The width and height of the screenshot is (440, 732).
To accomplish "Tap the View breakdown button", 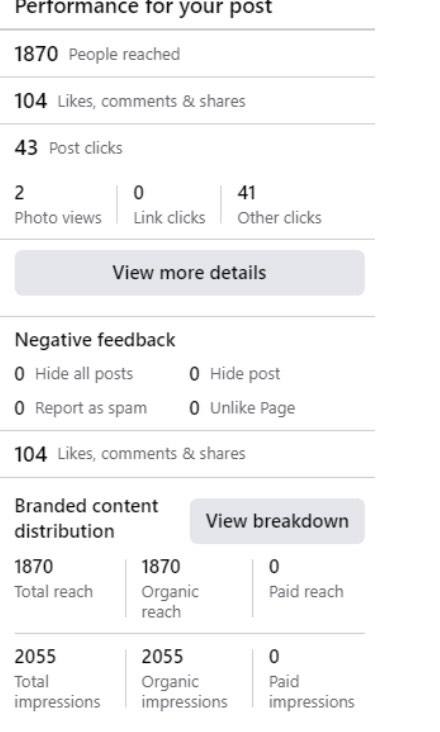I will [277, 521].
